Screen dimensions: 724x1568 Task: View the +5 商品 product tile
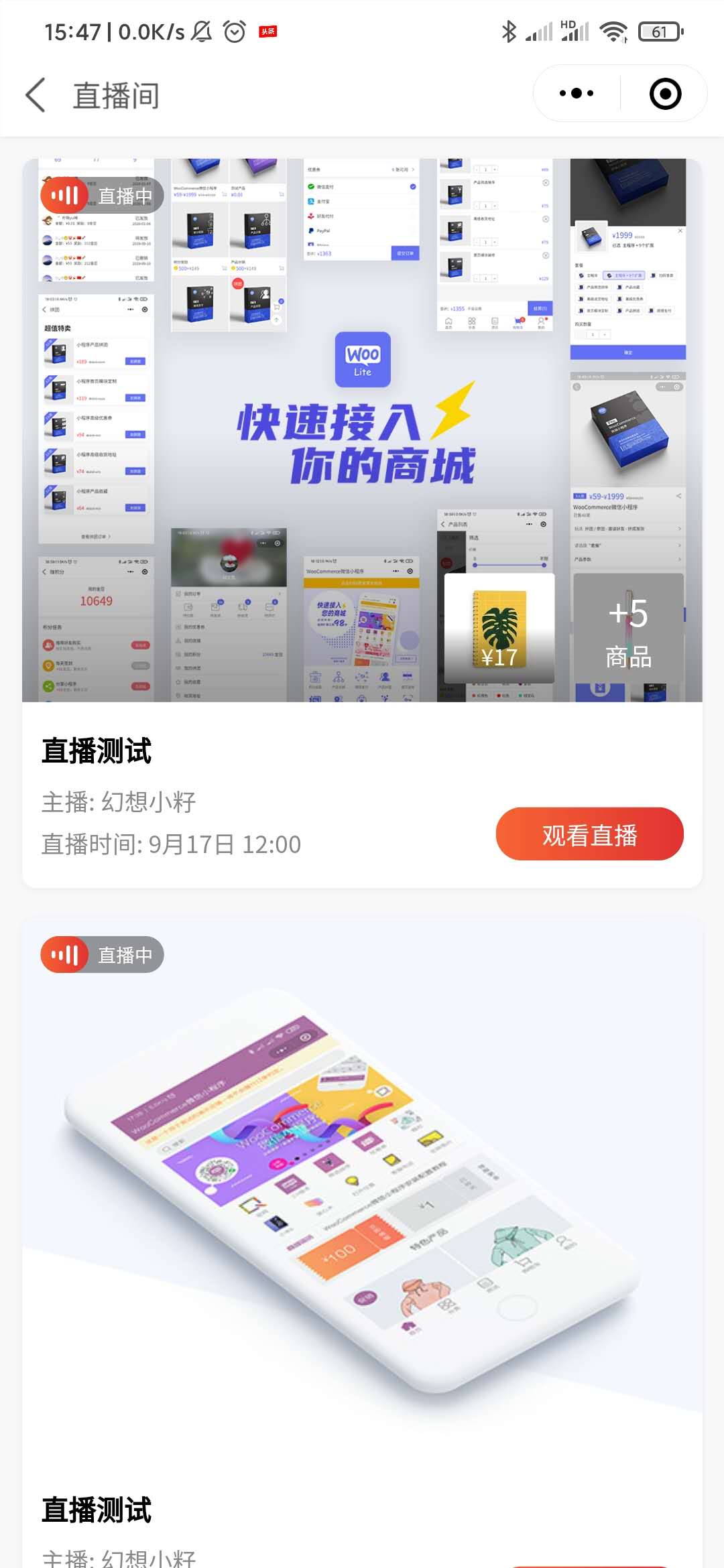[x=628, y=628]
